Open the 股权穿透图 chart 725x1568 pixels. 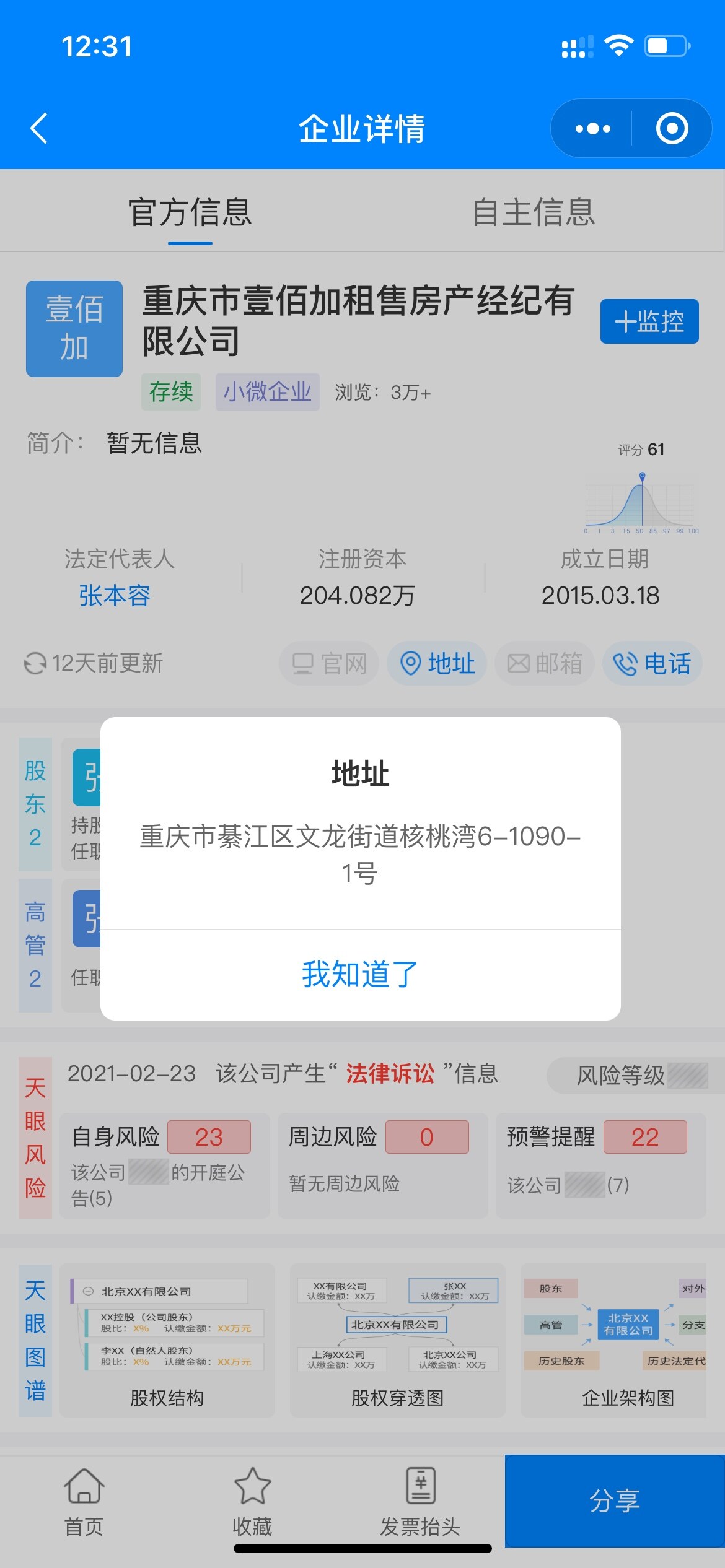coord(397,1341)
